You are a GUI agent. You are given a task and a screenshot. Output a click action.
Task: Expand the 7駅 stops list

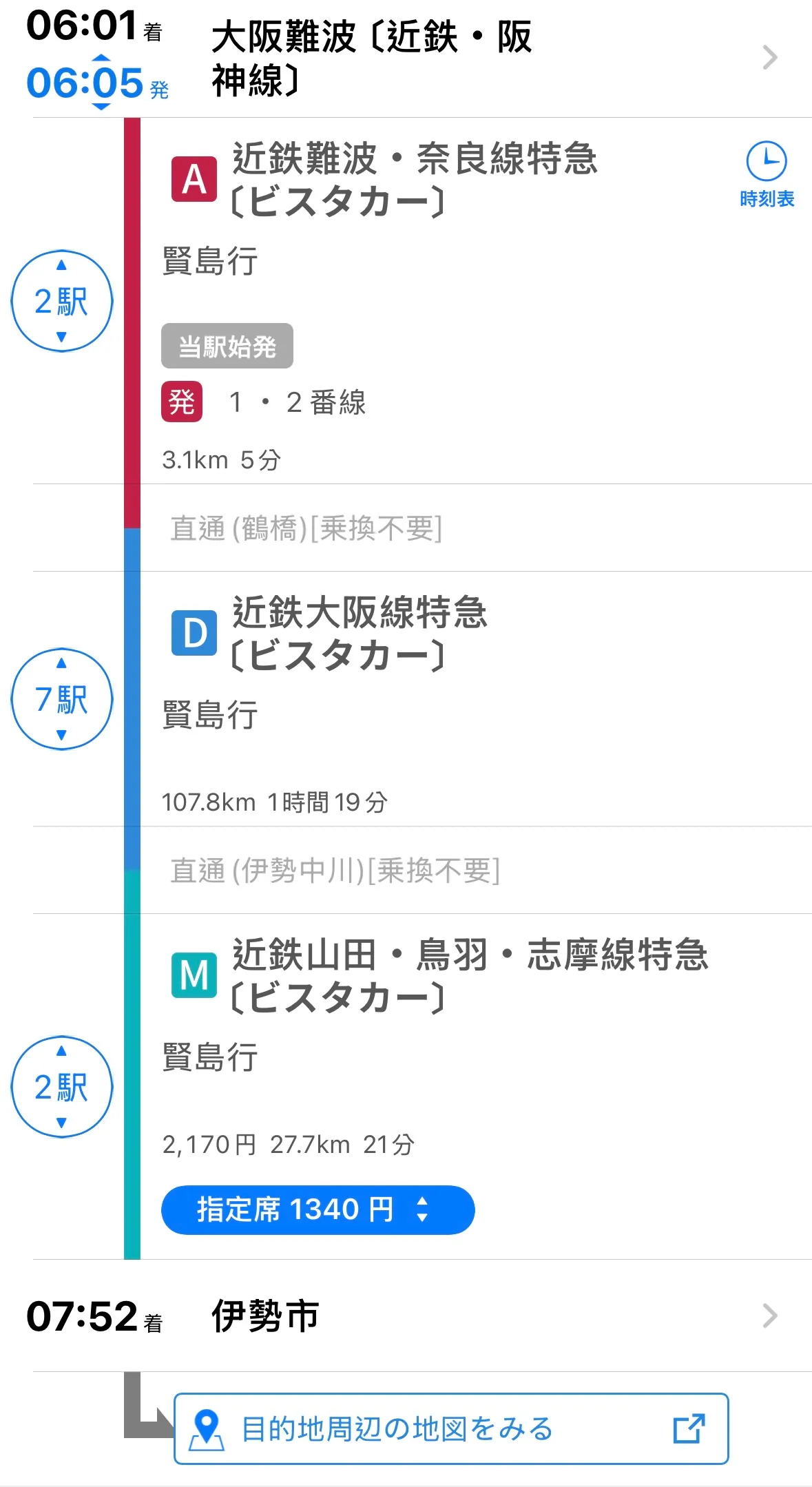(x=62, y=699)
